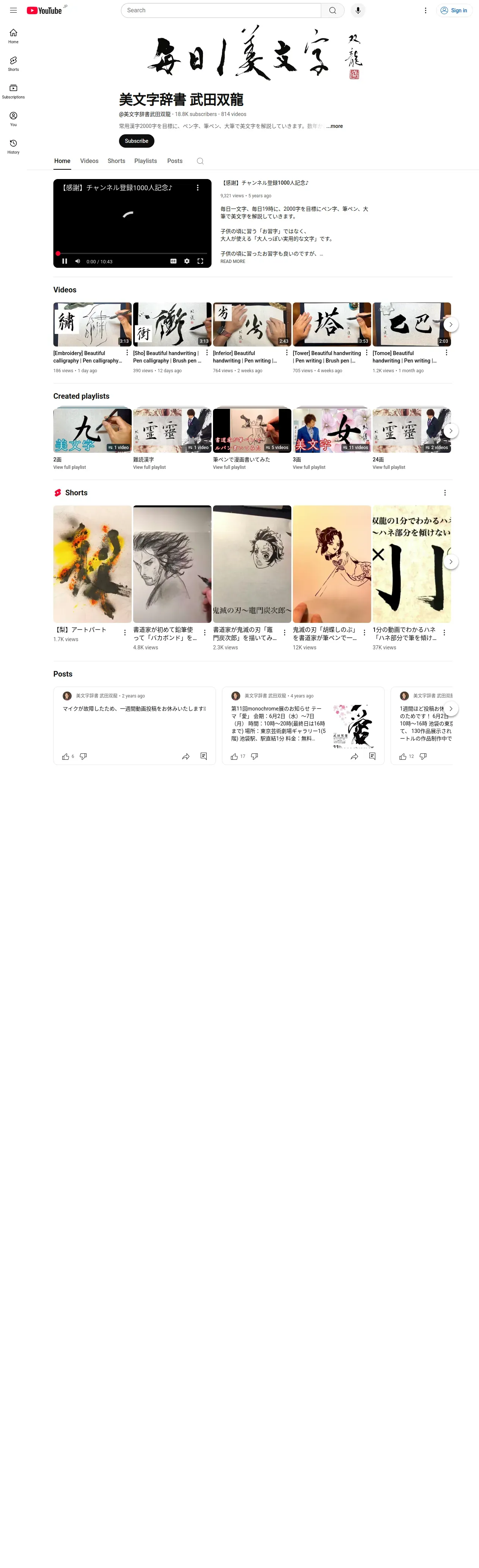Start a search with the microphone

click(358, 10)
